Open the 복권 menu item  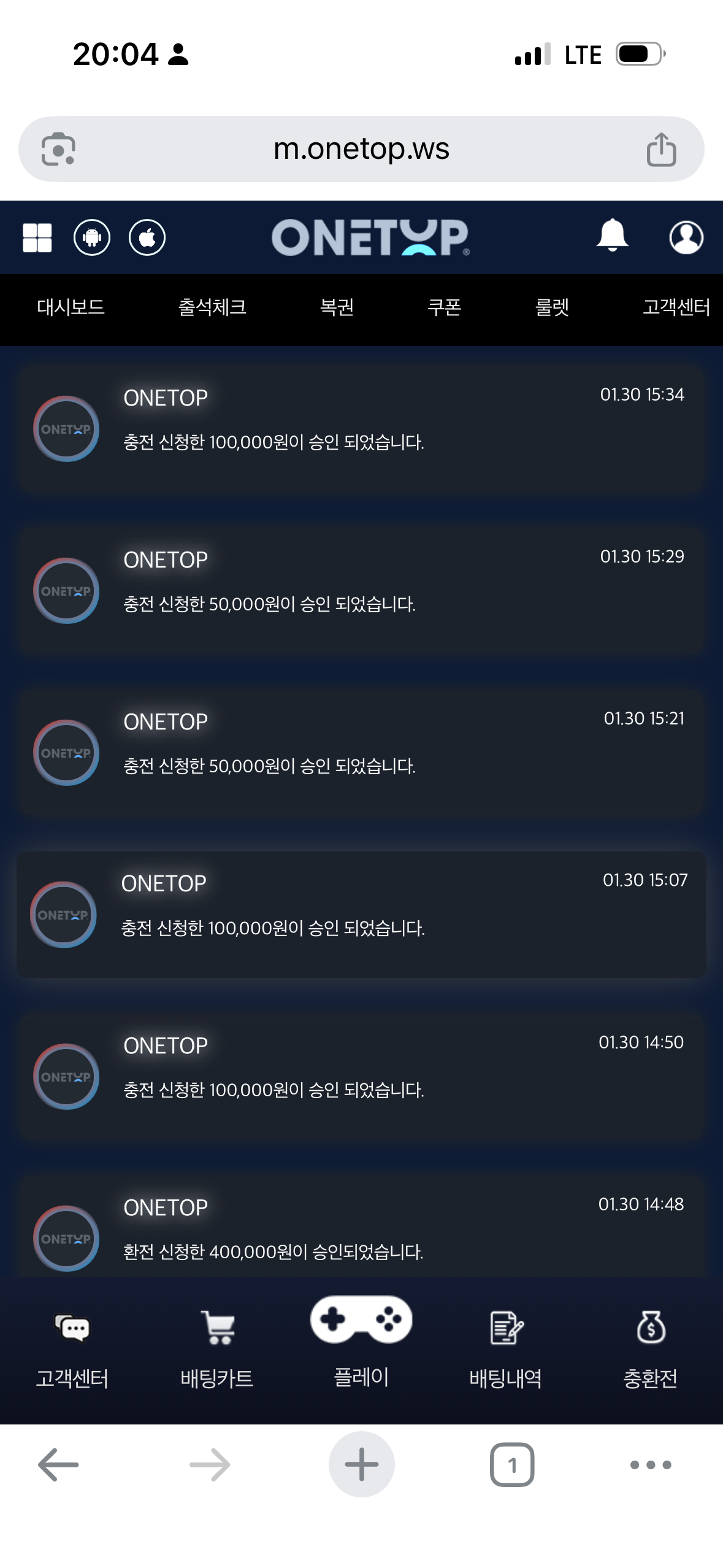pyautogui.click(x=337, y=308)
